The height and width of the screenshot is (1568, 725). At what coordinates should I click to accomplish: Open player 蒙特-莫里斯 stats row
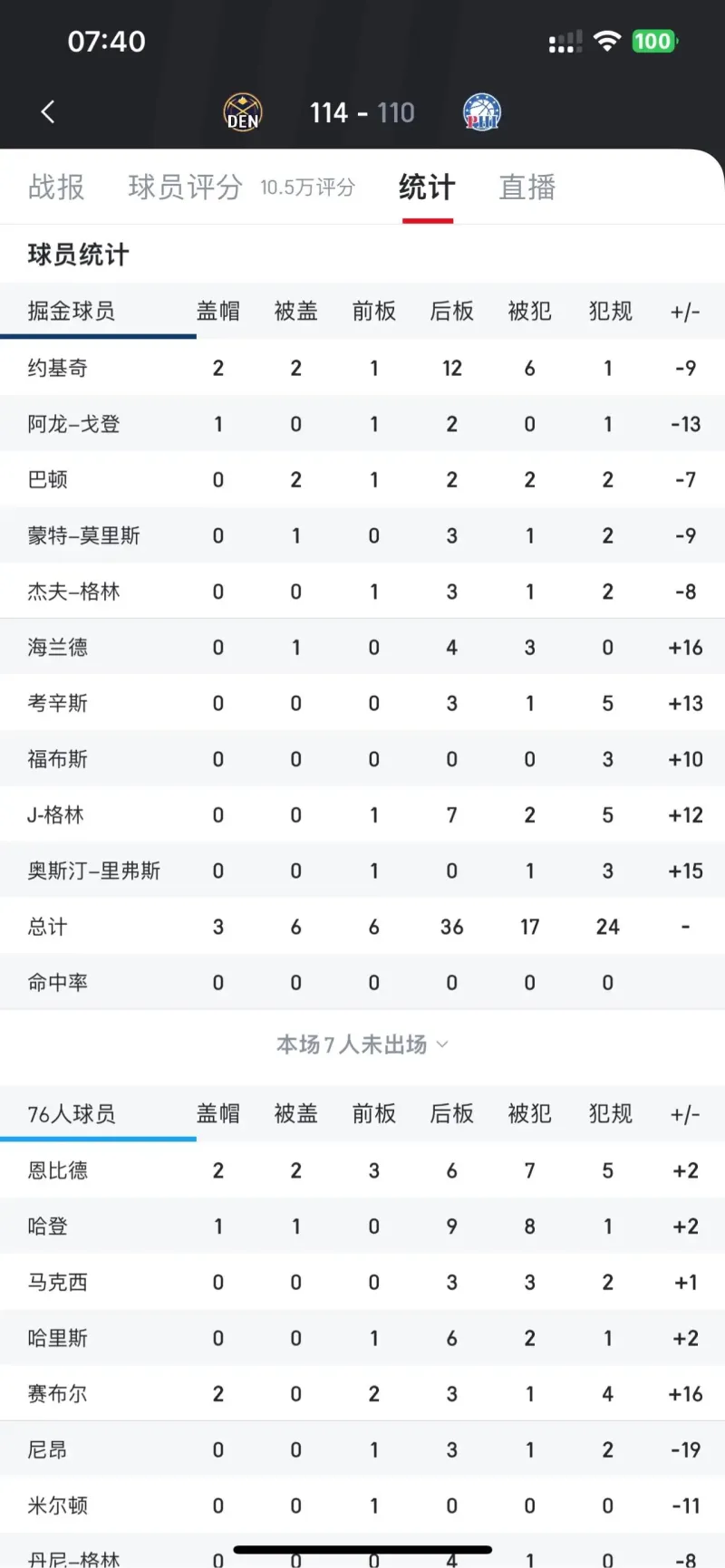tap(362, 535)
